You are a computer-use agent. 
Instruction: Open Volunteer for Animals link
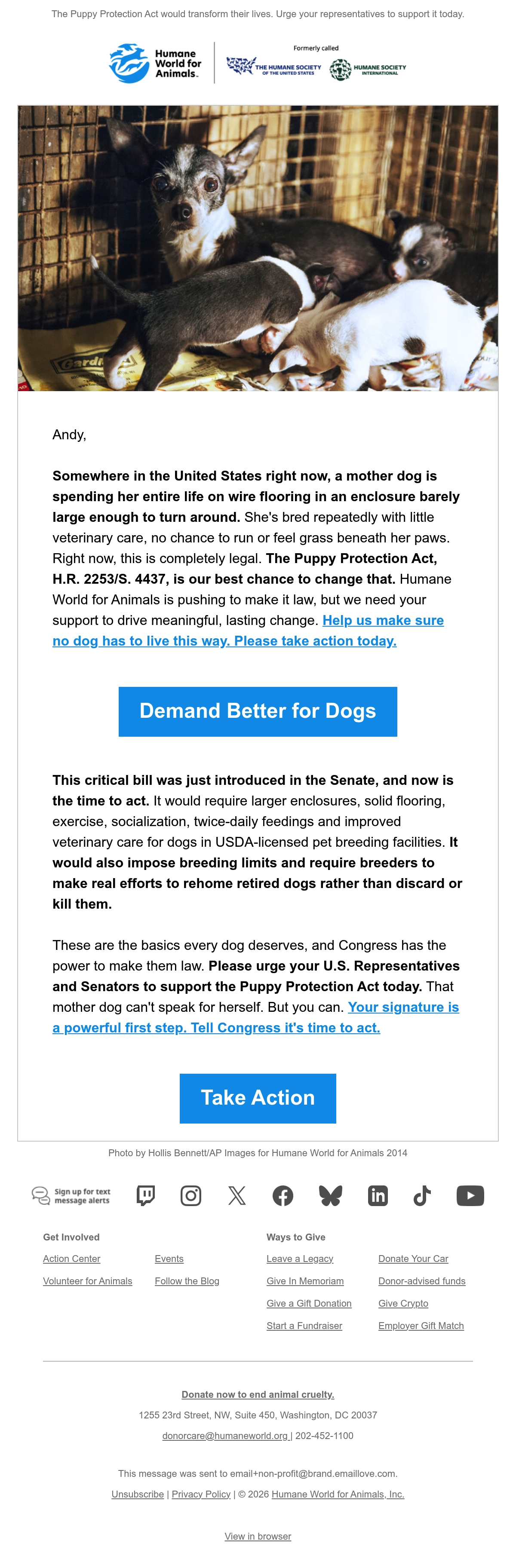87,1281
